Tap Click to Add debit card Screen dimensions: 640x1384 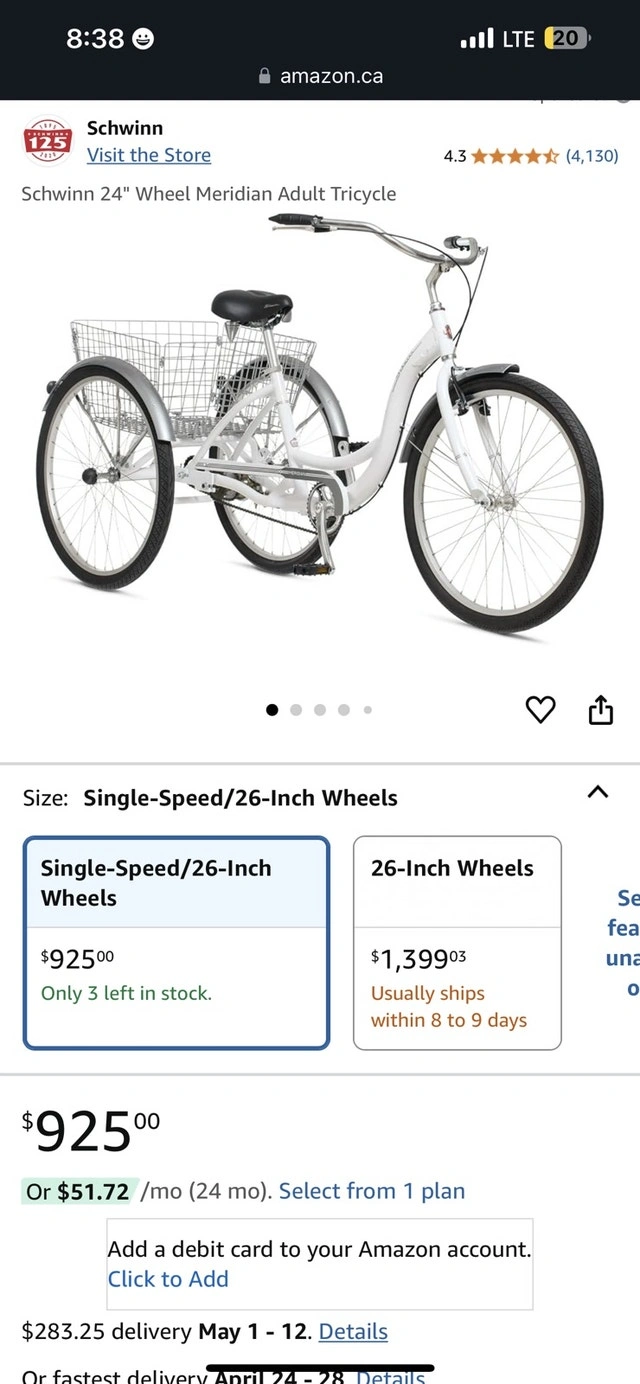(x=168, y=1279)
